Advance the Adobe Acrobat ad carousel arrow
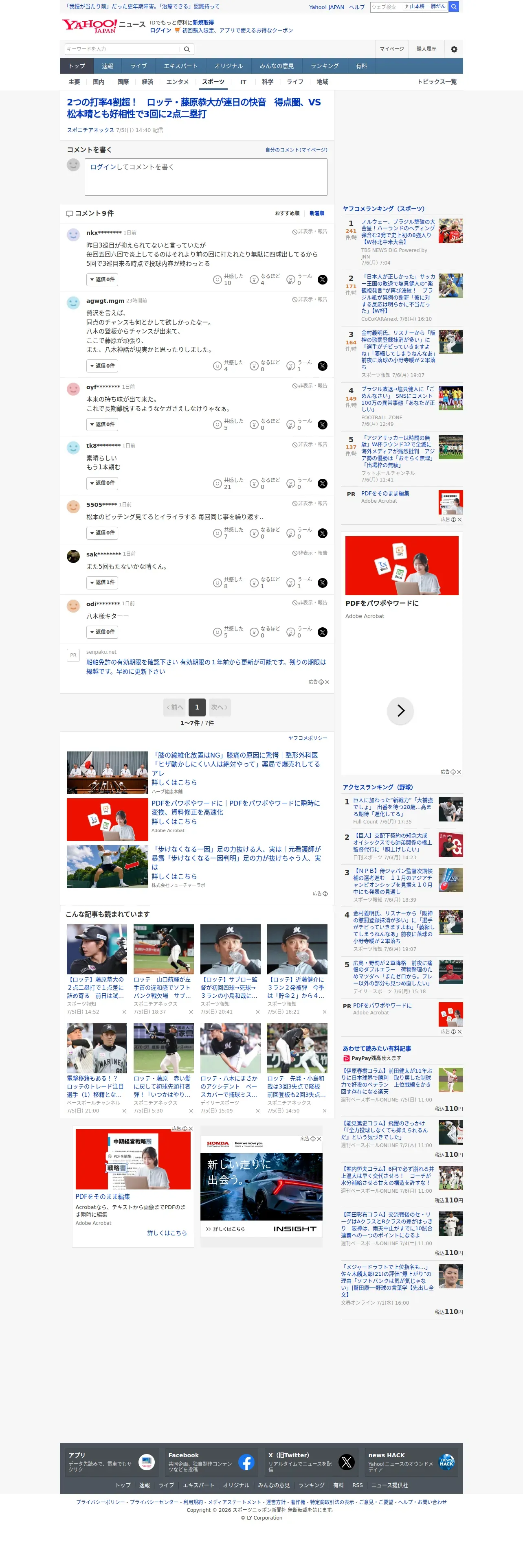 [x=401, y=711]
